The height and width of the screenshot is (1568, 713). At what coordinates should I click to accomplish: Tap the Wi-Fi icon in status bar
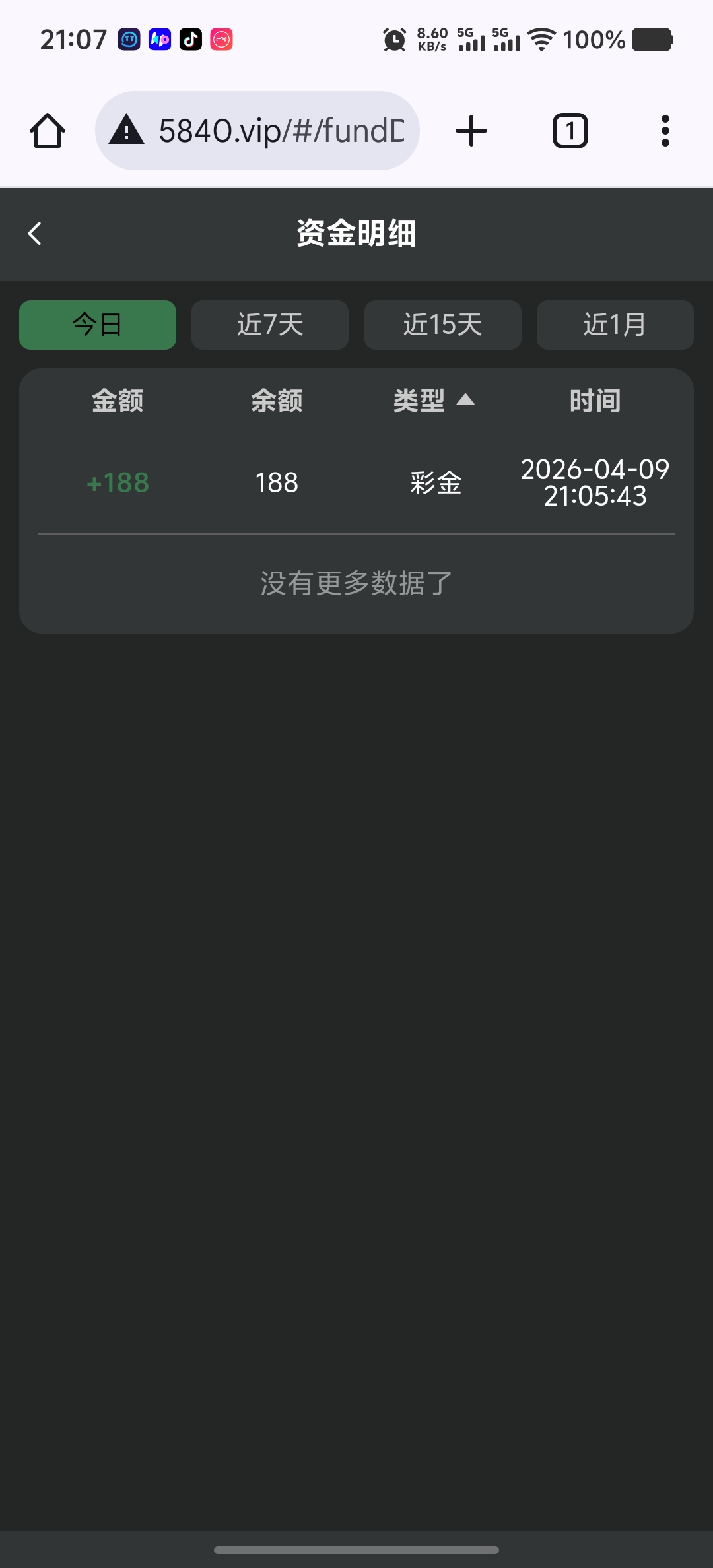coord(541,40)
